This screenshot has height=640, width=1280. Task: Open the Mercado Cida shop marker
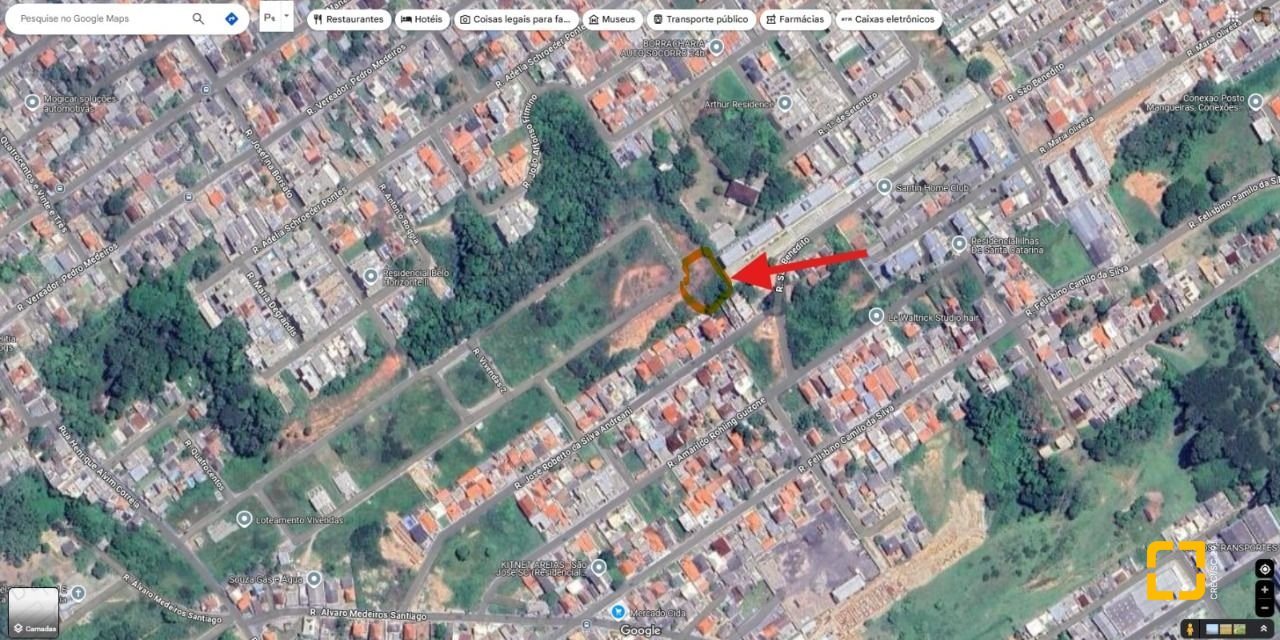[618, 611]
